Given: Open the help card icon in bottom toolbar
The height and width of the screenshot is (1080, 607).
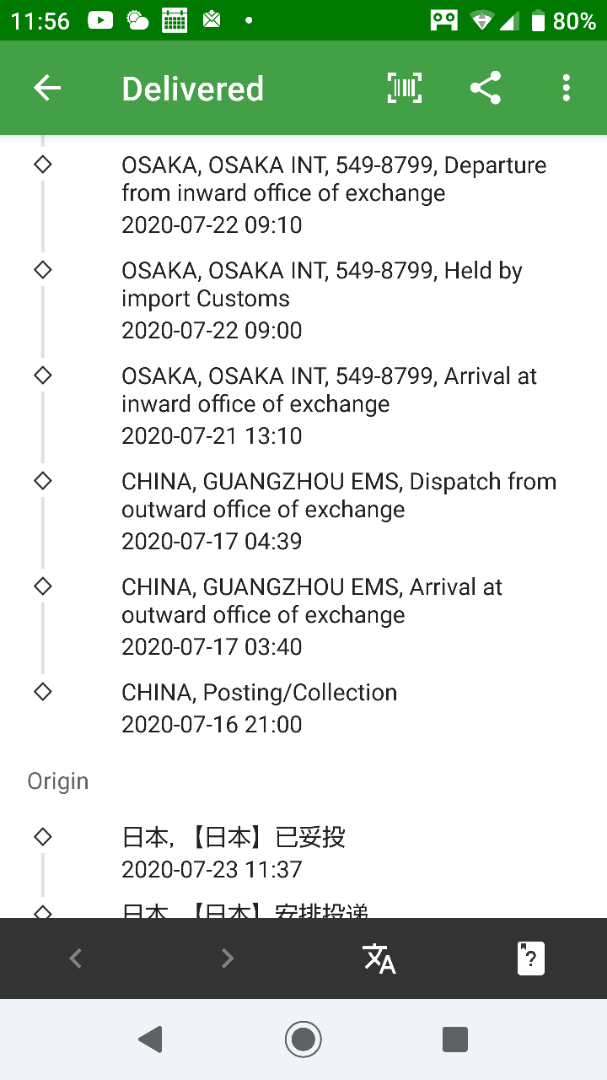Looking at the screenshot, I should (x=531, y=958).
